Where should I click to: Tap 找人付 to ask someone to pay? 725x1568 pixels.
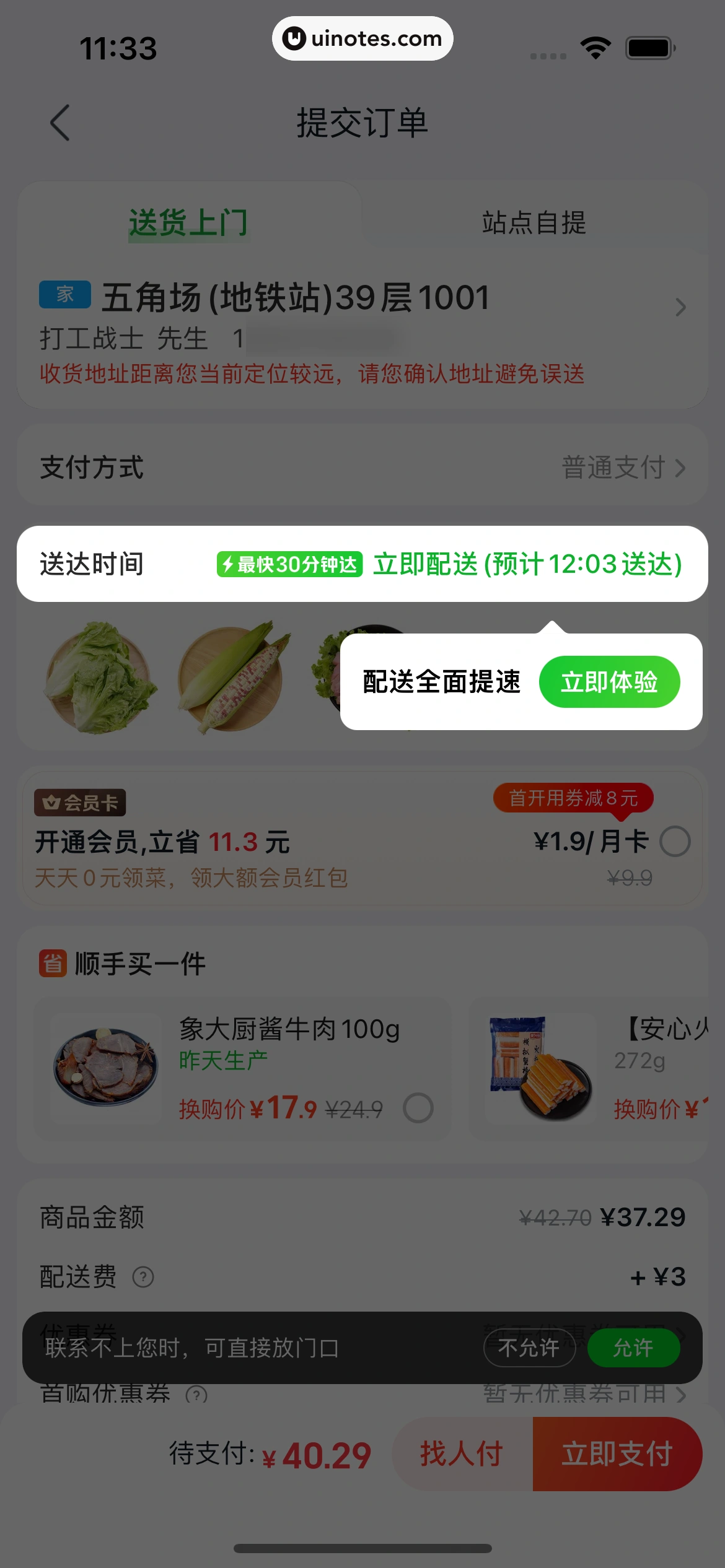pos(462,1453)
